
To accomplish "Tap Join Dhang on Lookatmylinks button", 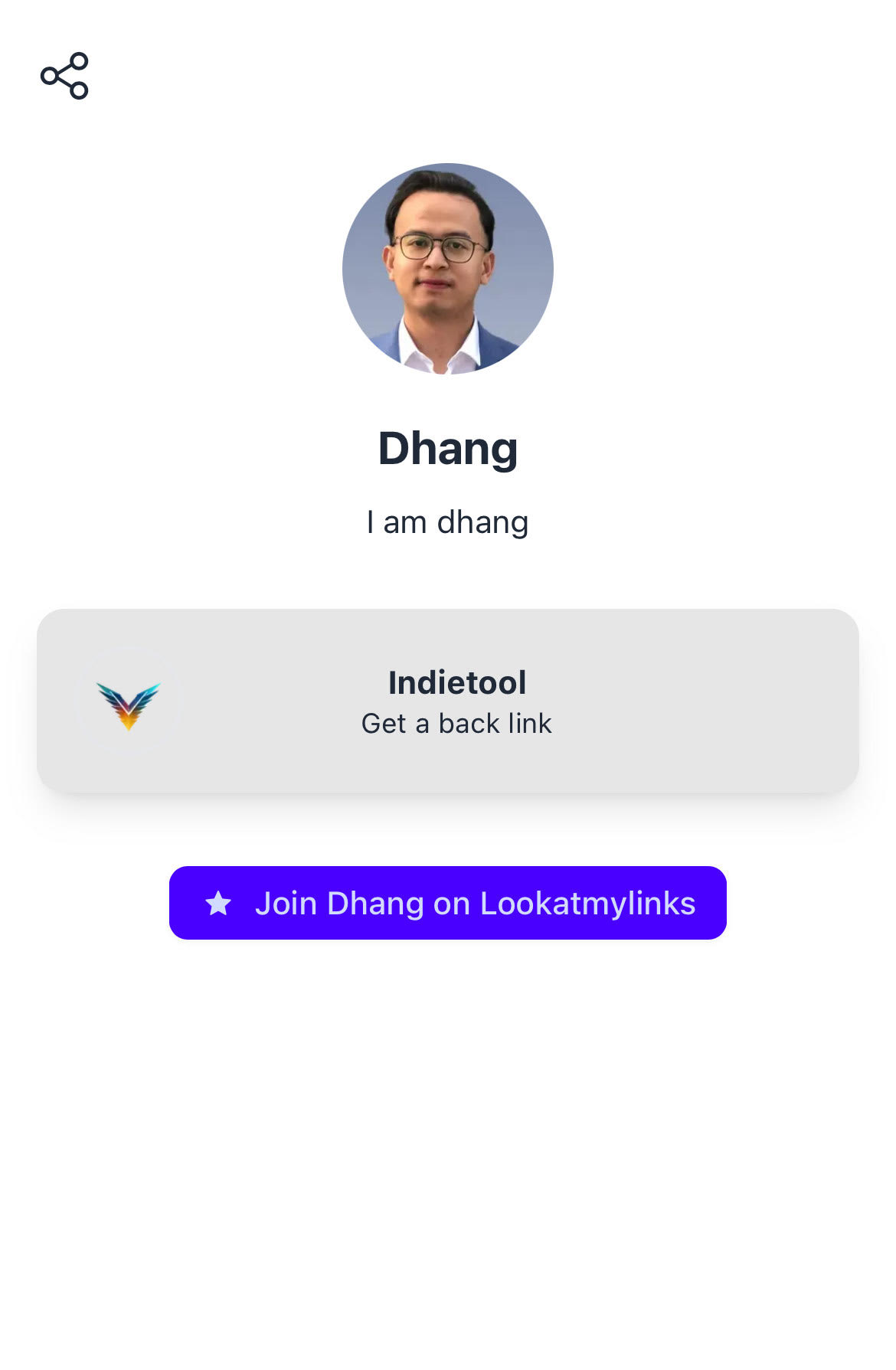I will [x=447, y=903].
